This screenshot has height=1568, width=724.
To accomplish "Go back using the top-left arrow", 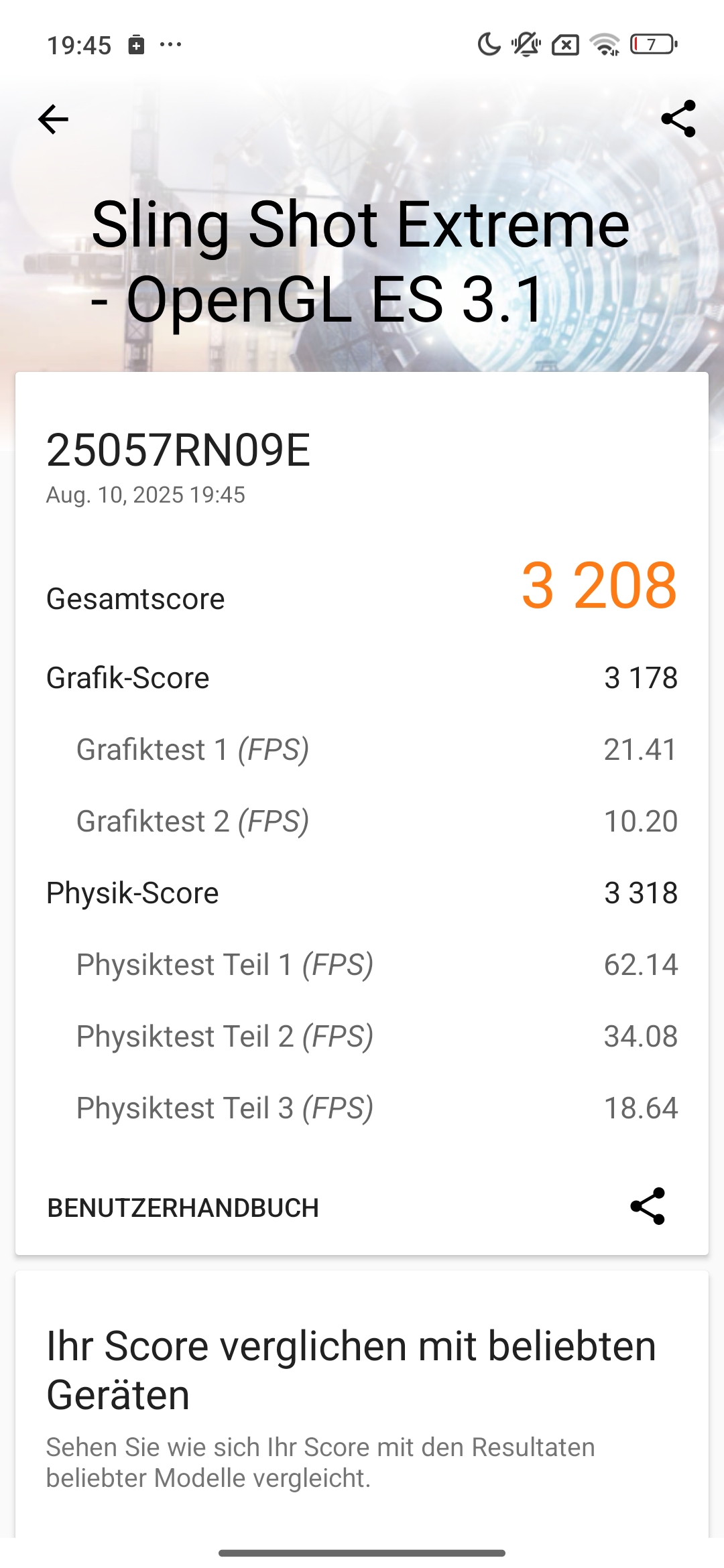I will 53,119.
